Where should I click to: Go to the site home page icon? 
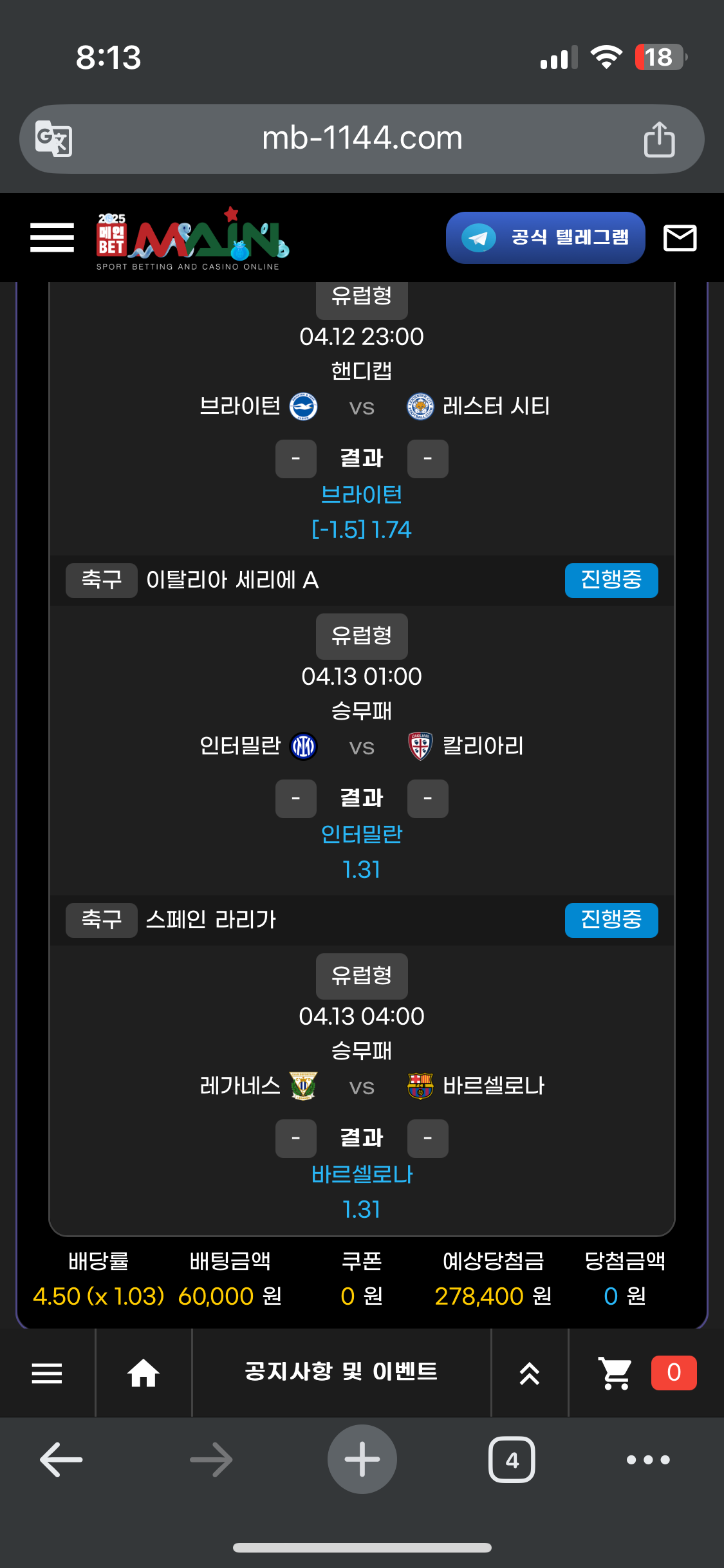143,1373
